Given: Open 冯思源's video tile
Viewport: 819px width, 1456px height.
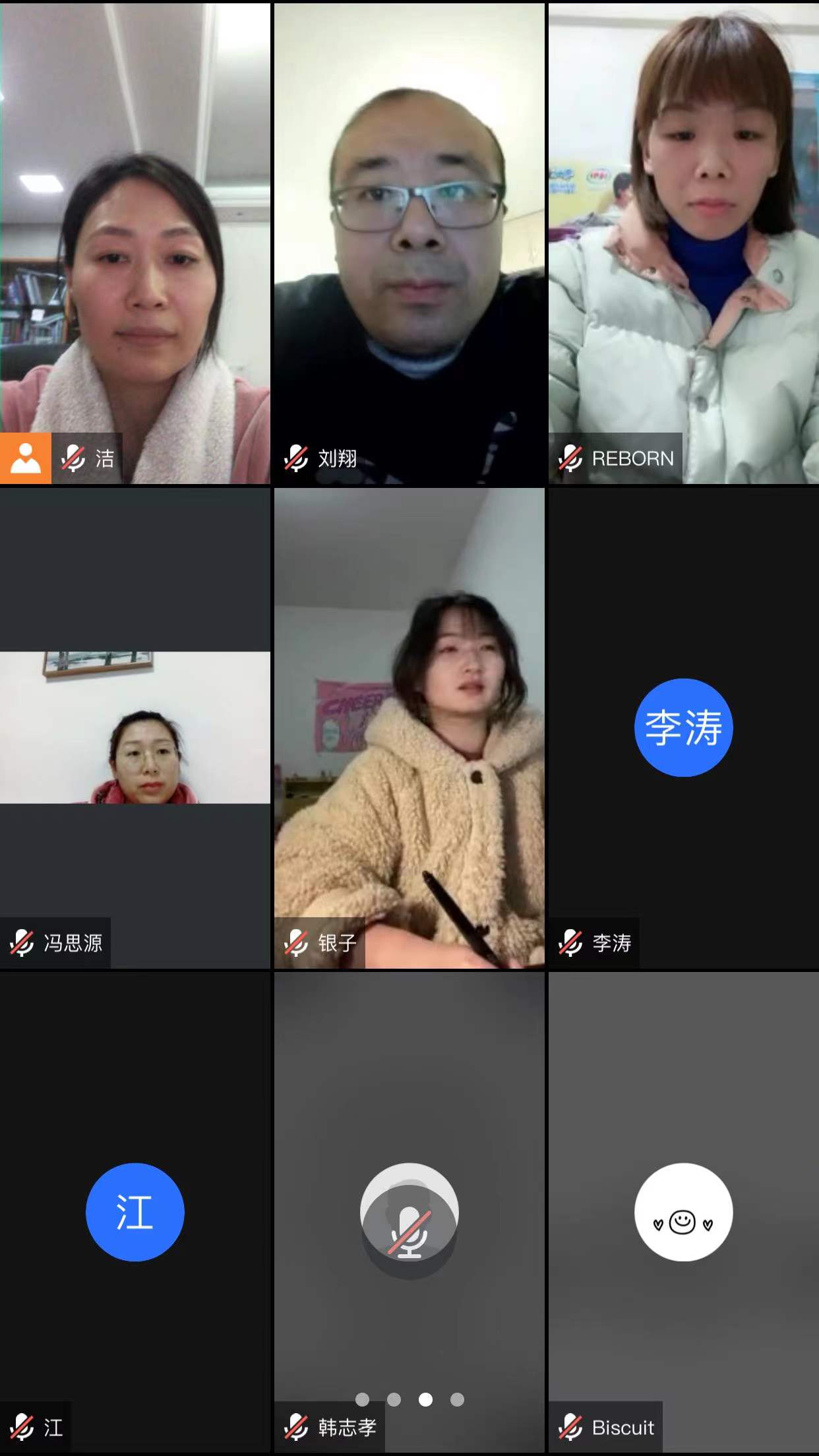Looking at the screenshot, I should click(135, 727).
